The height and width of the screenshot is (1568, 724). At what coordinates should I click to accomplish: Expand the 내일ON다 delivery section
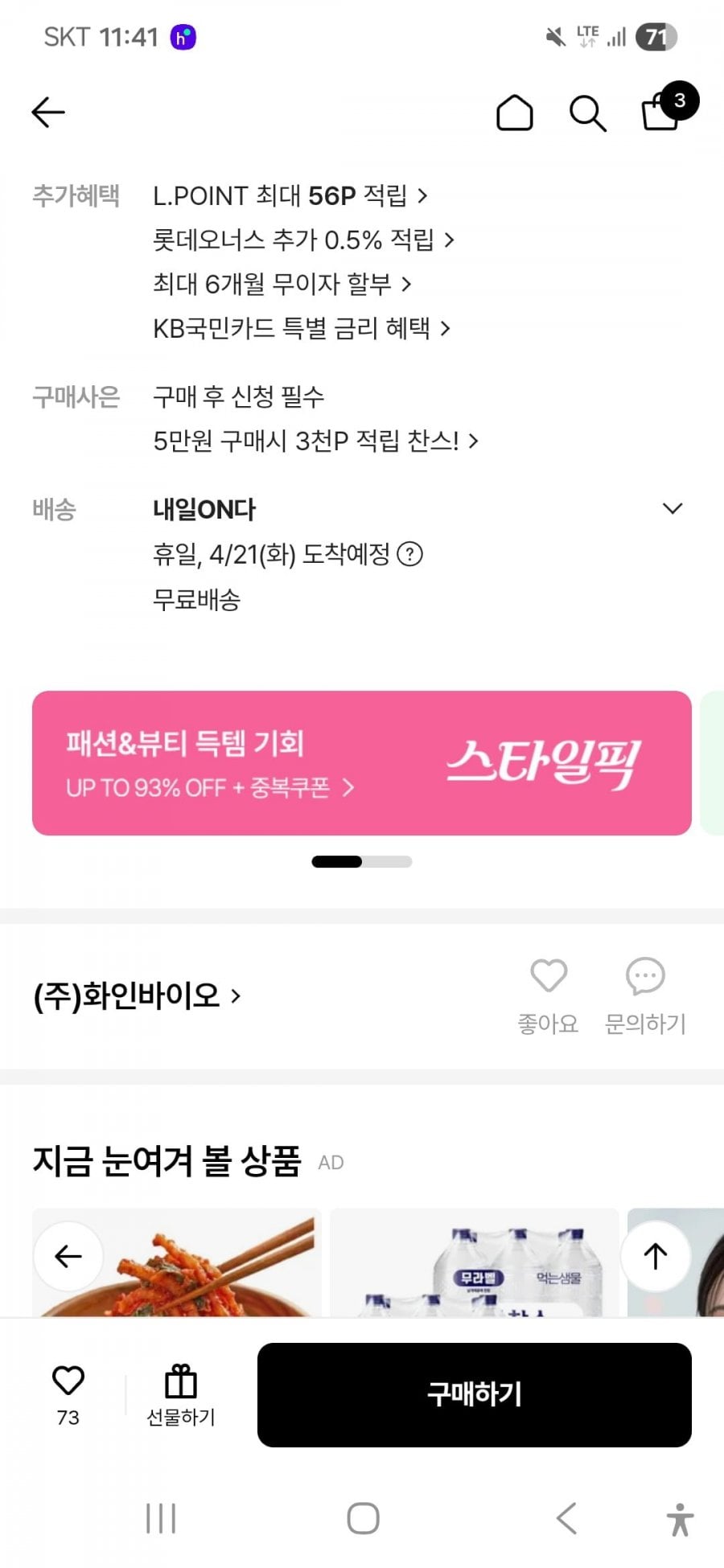(x=672, y=508)
